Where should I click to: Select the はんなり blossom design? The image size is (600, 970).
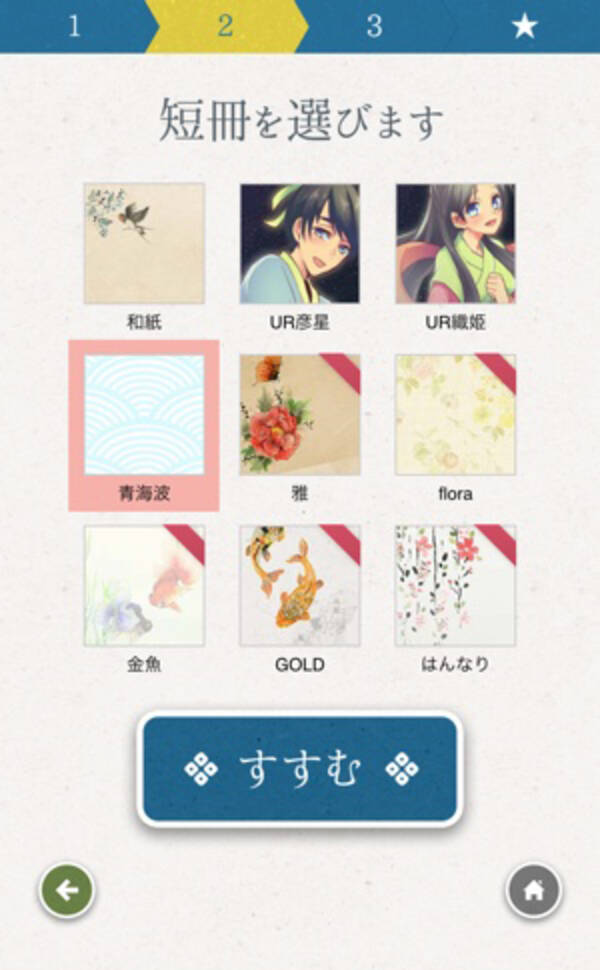click(x=456, y=586)
